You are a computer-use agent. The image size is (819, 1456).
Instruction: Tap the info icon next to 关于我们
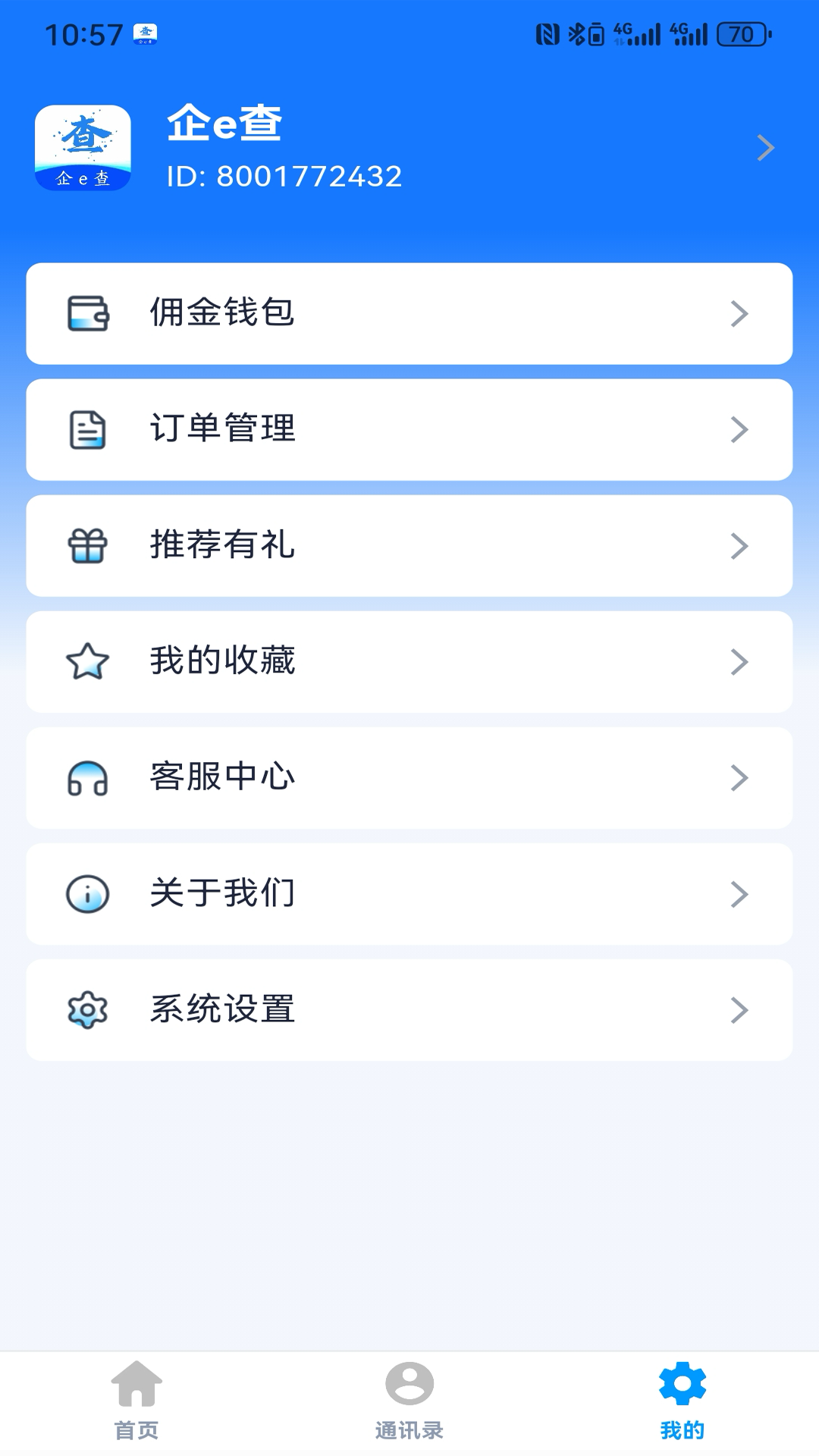[x=89, y=893]
